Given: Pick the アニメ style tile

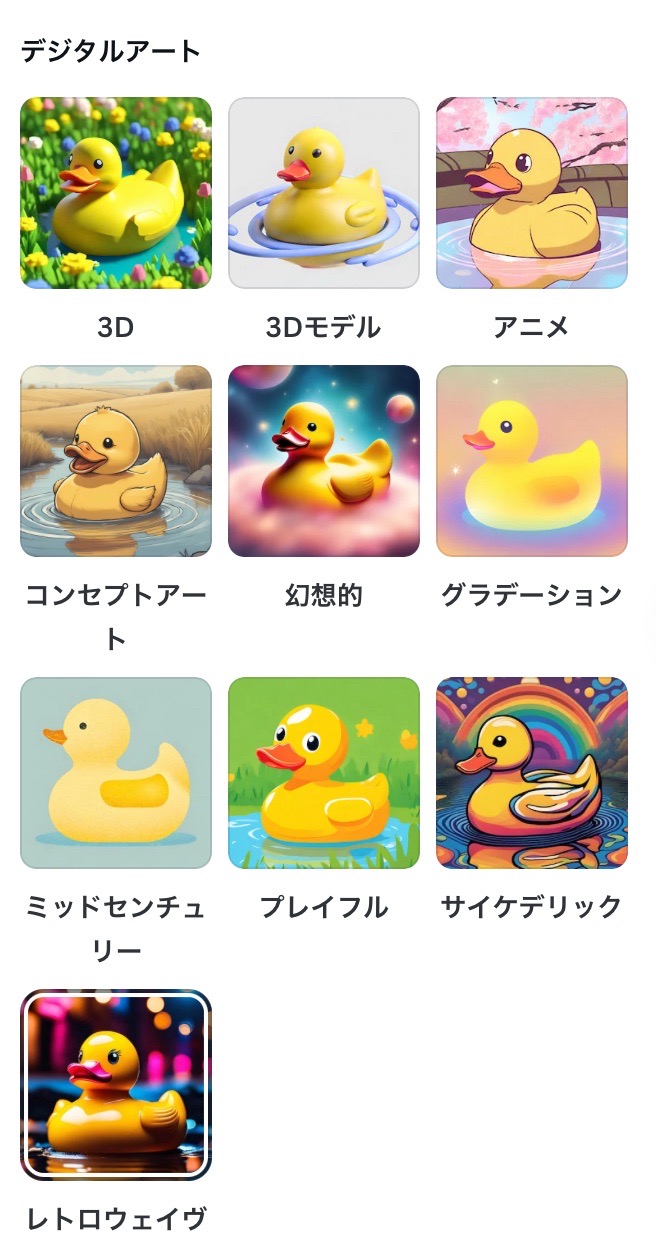Looking at the screenshot, I should pyautogui.click(x=532, y=193).
